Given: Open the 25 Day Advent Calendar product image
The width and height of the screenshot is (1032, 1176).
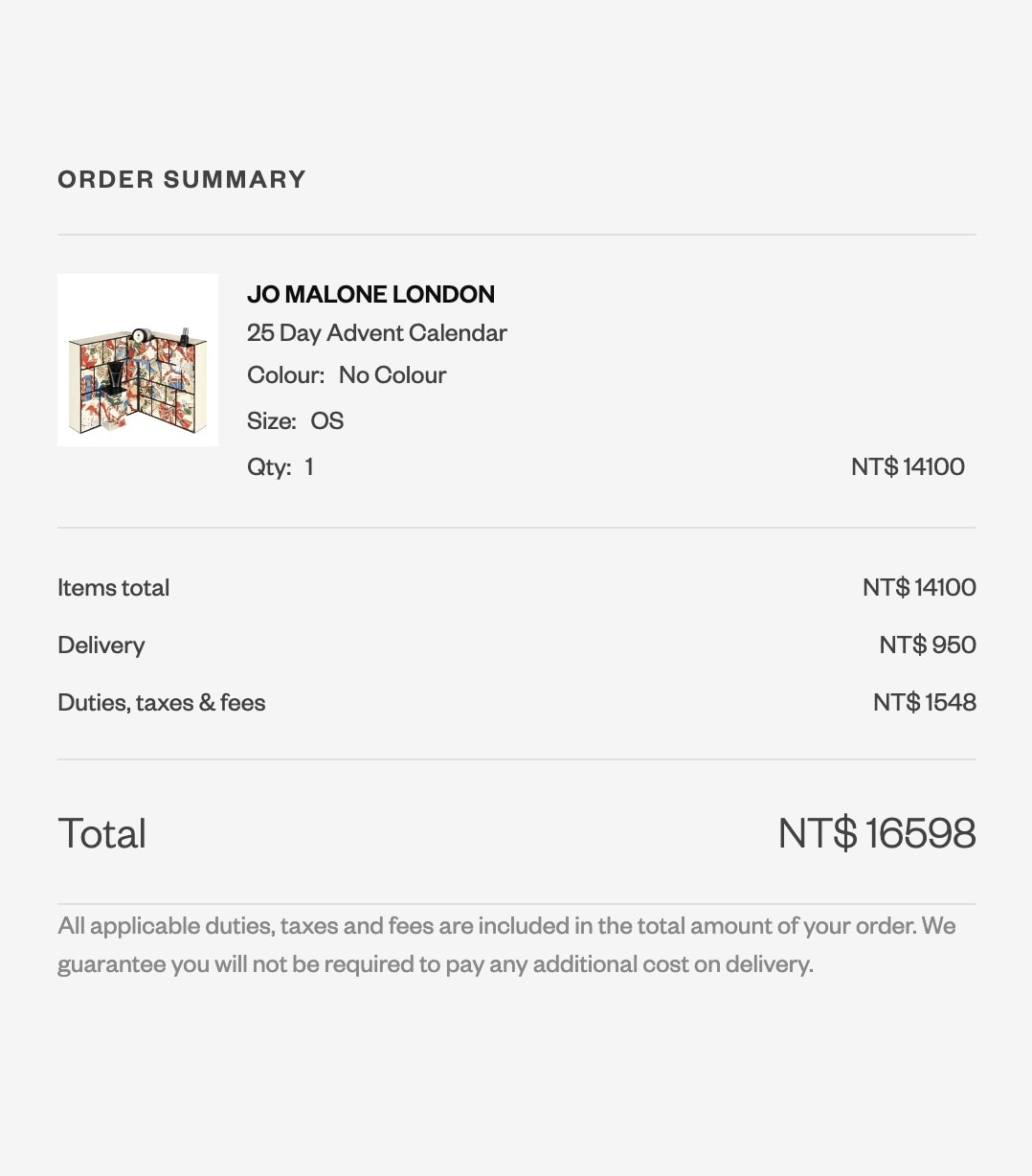Looking at the screenshot, I should (138, 360).
